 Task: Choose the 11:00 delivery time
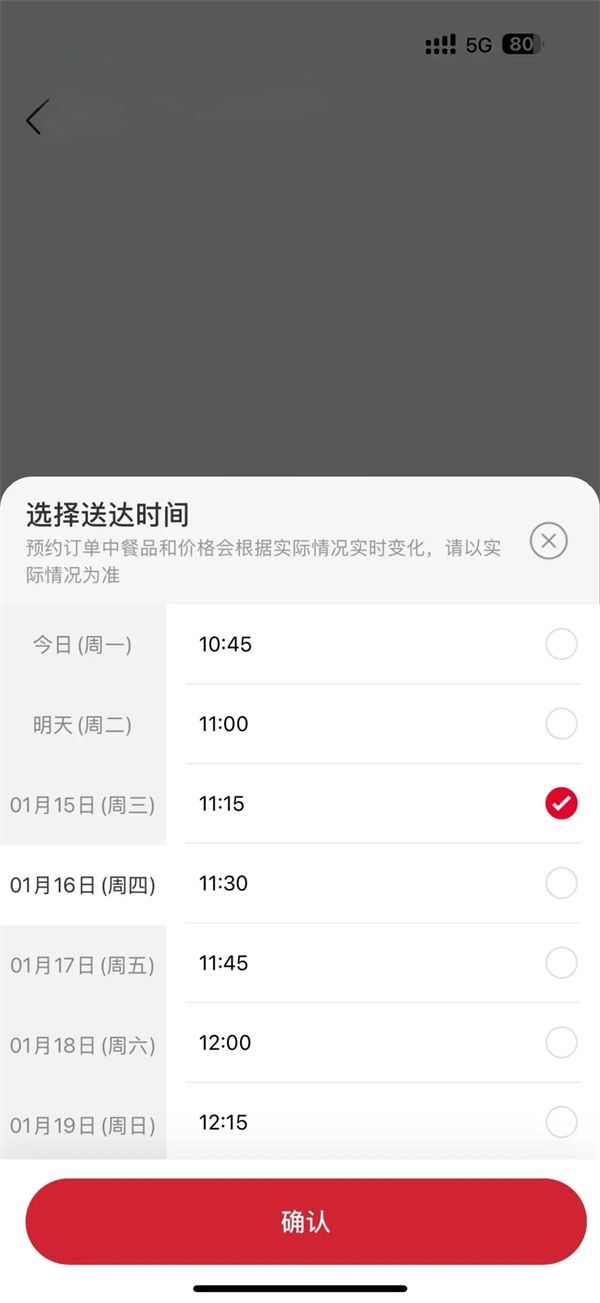383,724
